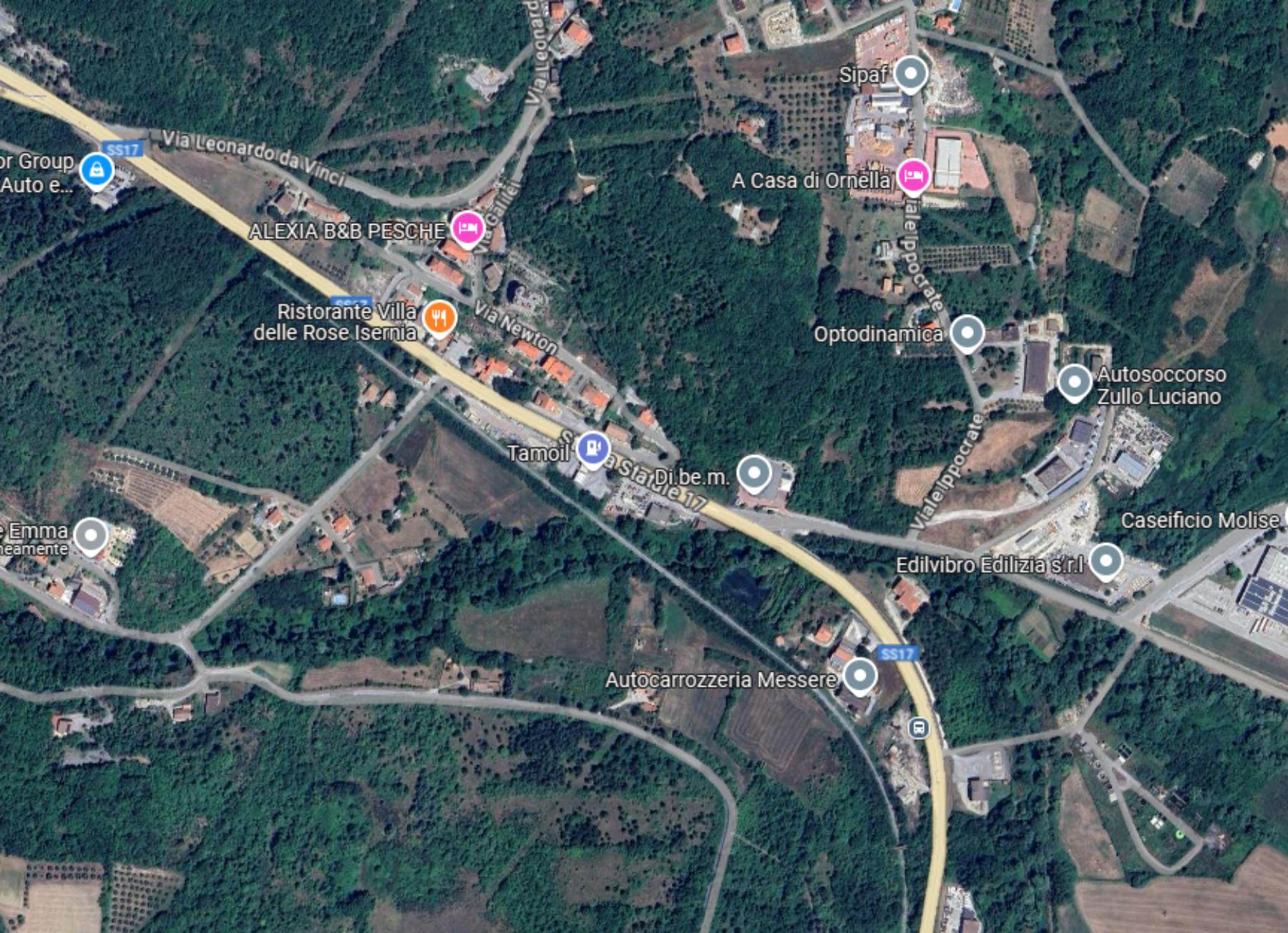Open the Di.be.m. place marker
Viewport: 1288px width, 933px height.
tap(753, 473)
